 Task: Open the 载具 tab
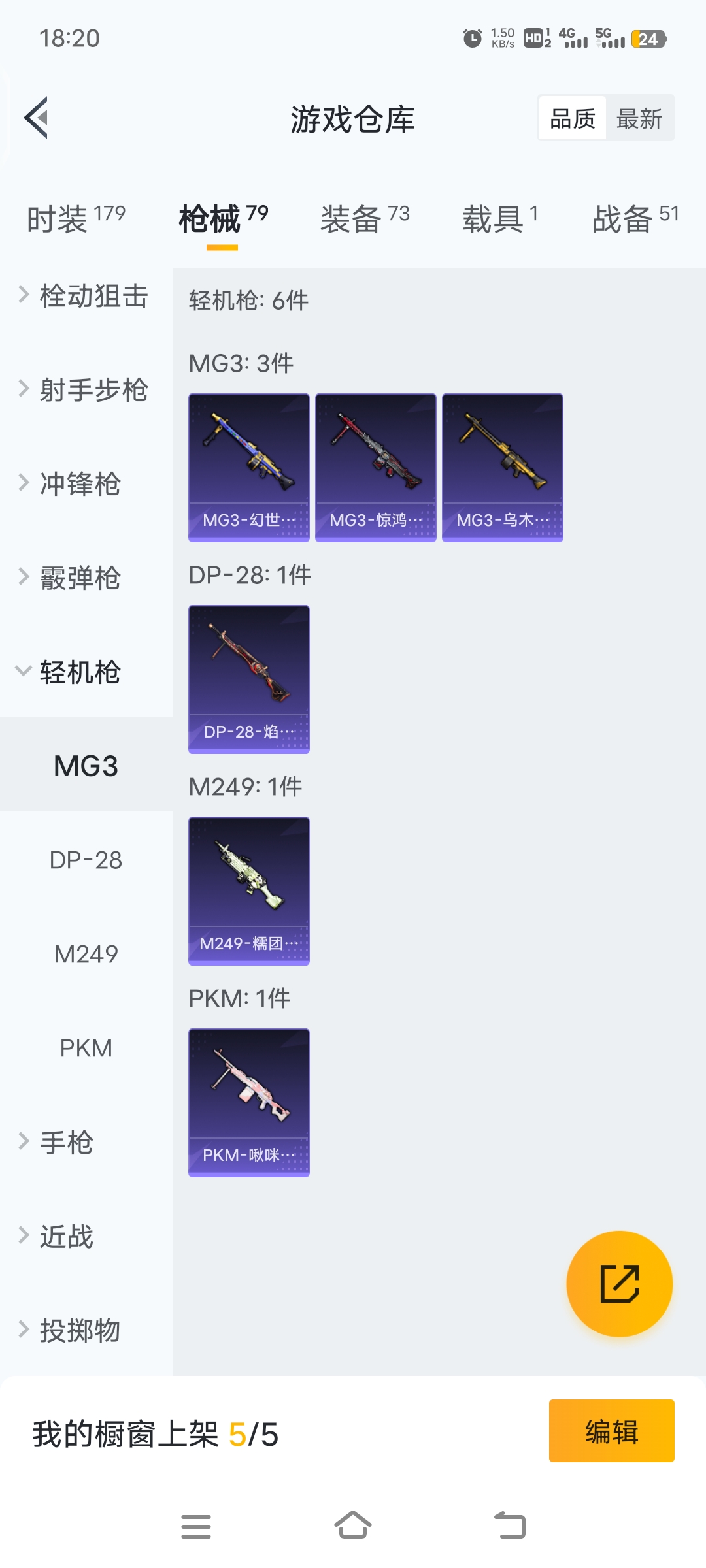(500, 219)
